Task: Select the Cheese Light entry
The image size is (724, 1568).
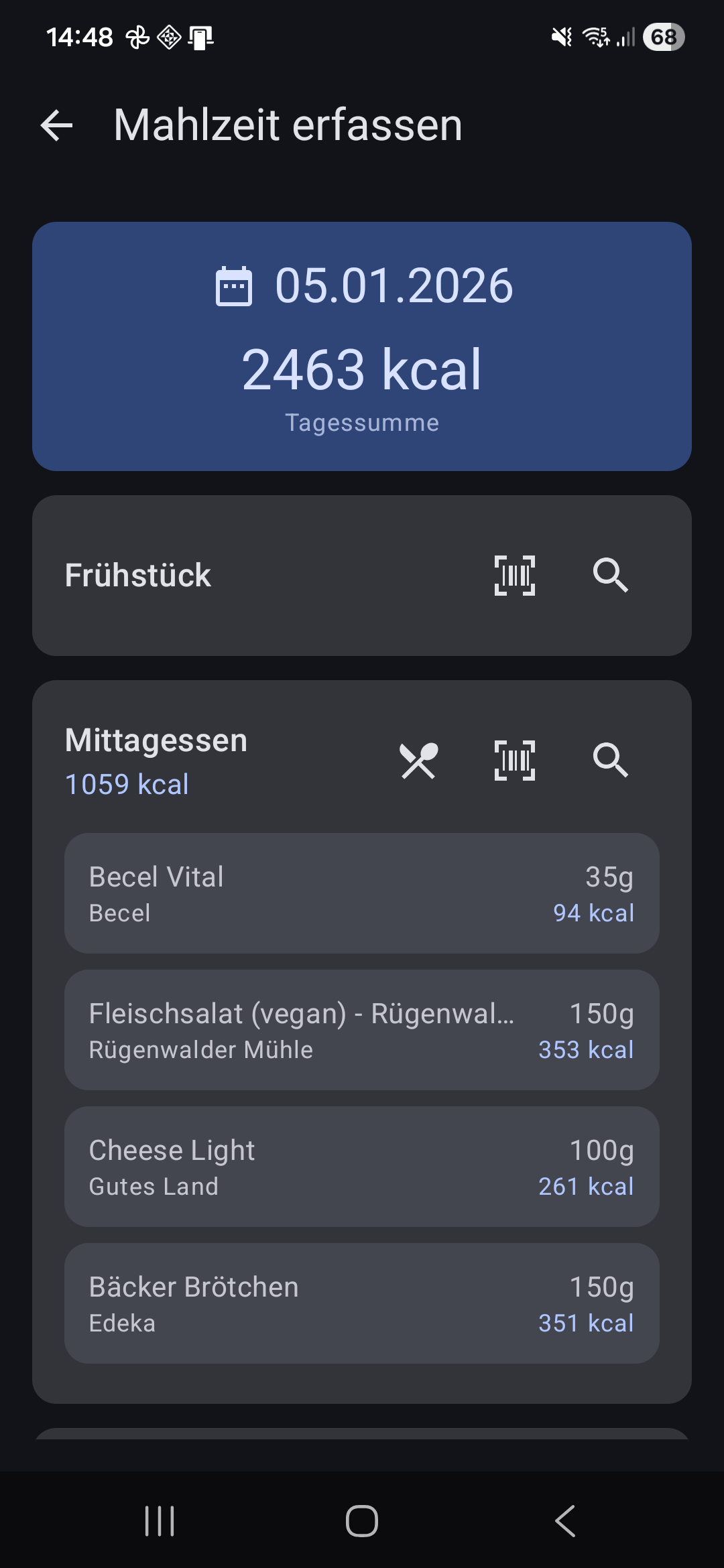Action: pyautogui.click(x=362, y=1167)
